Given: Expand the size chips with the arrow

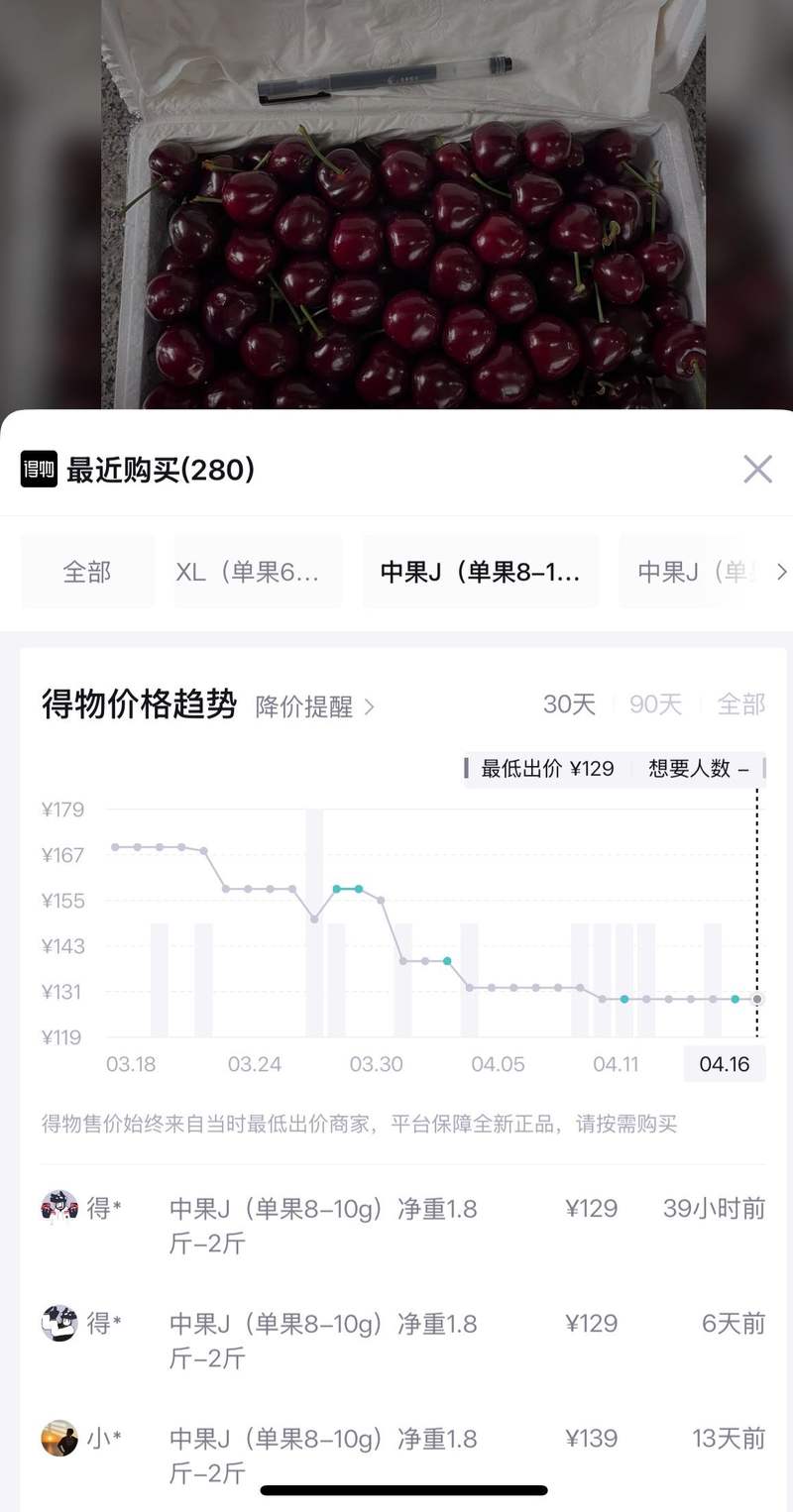Looking at the screenshot, I should [x=781, y=572].
